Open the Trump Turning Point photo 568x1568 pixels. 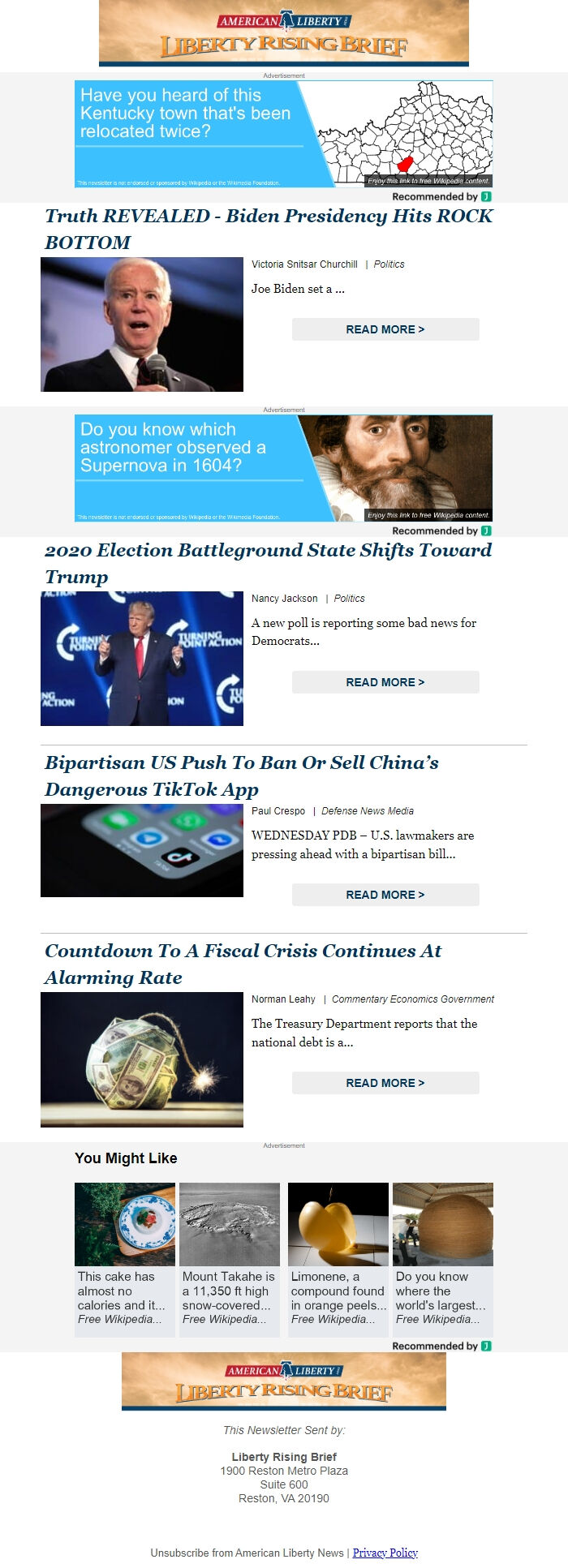tap(142, 658)
